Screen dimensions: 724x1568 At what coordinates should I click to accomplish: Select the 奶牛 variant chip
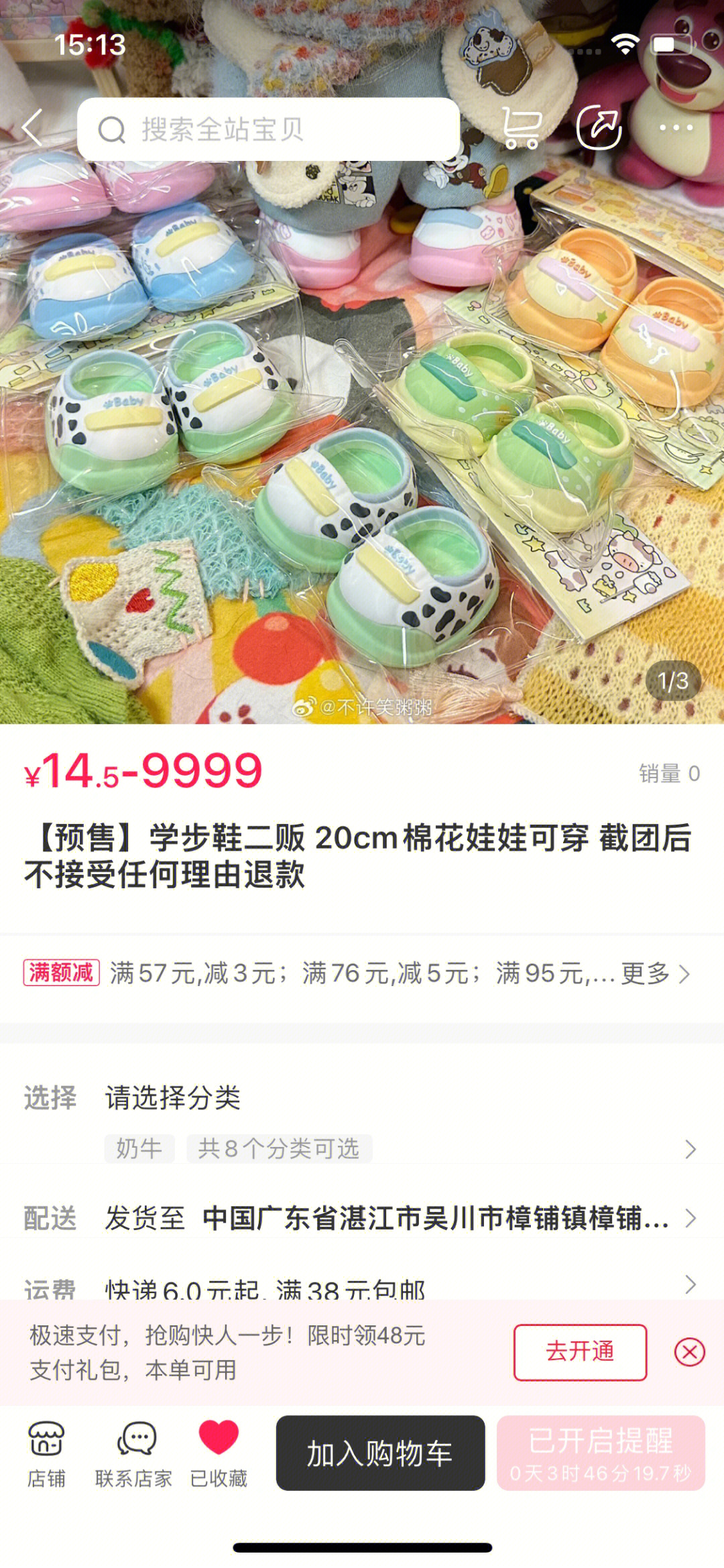[139, 1149]
